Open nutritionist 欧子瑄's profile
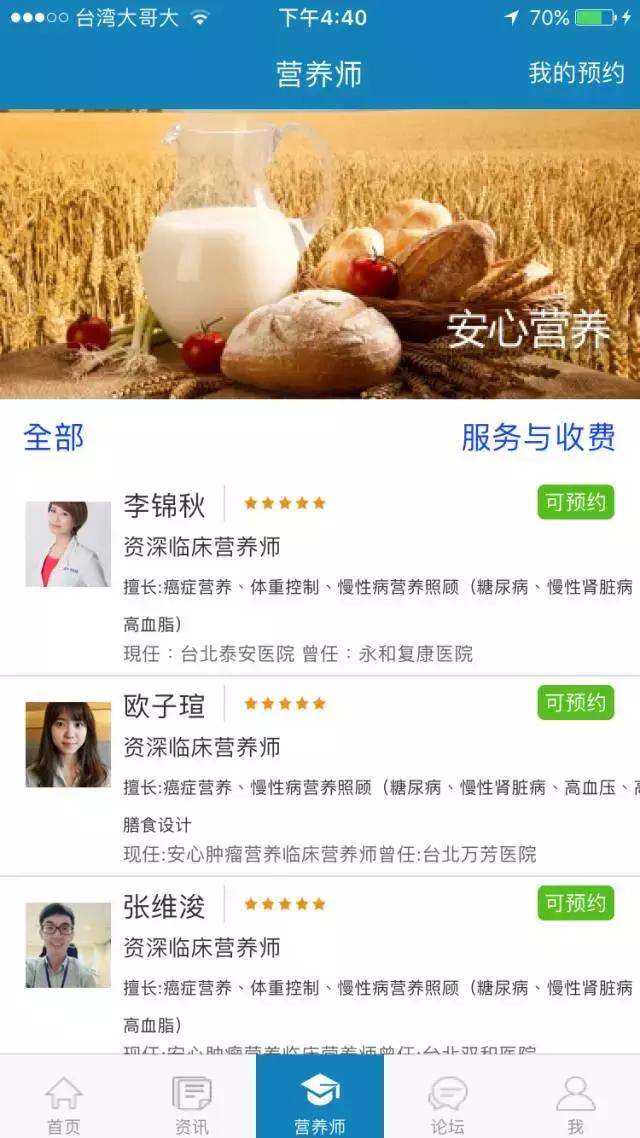This screenshot has width=640, height=1138. pyautogui.click(x=165, y=706)
